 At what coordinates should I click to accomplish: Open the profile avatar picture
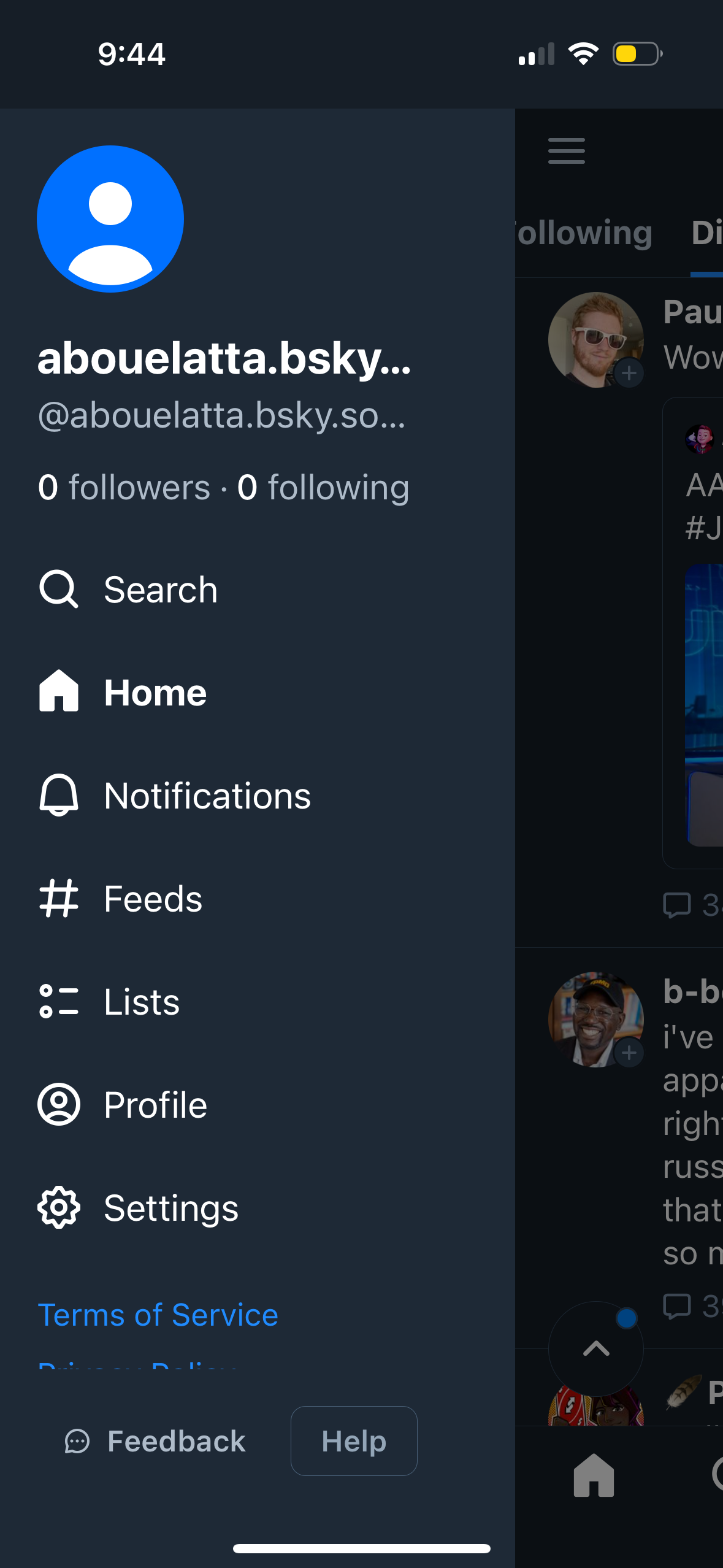click(x=110, y=219)
